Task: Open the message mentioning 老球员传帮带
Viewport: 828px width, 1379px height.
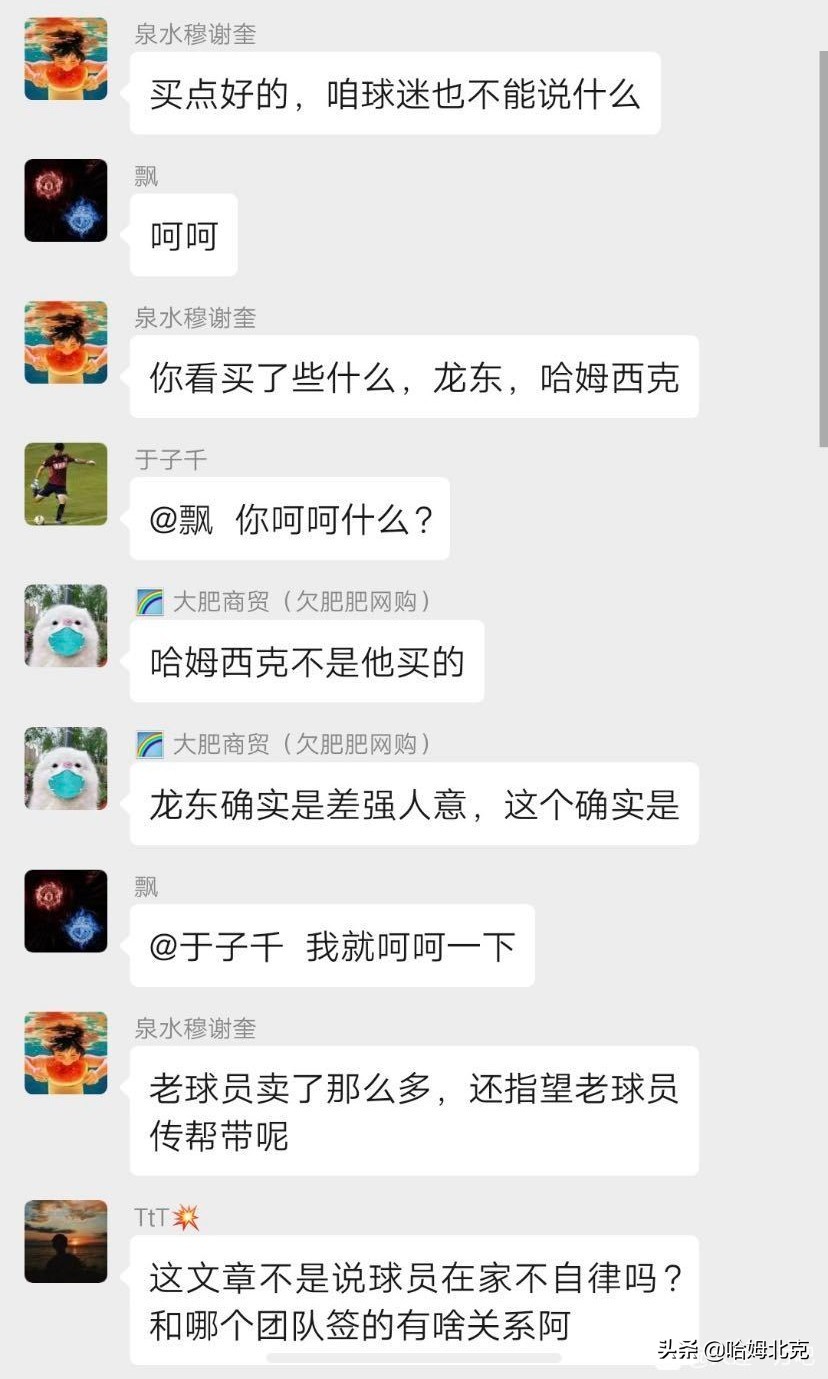Action: 415,1110
